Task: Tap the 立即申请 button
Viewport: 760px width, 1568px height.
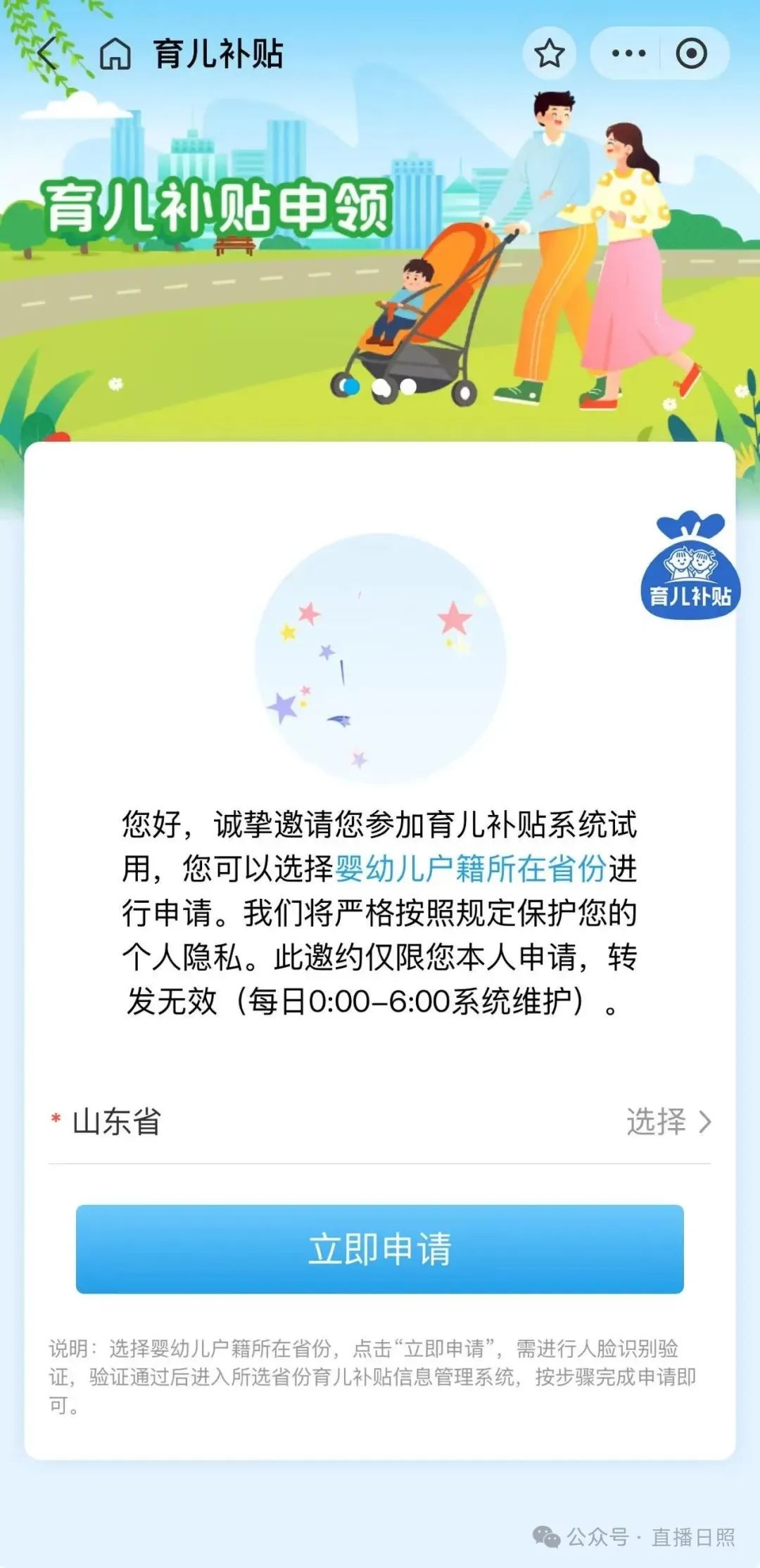Action: point(380,1249)
